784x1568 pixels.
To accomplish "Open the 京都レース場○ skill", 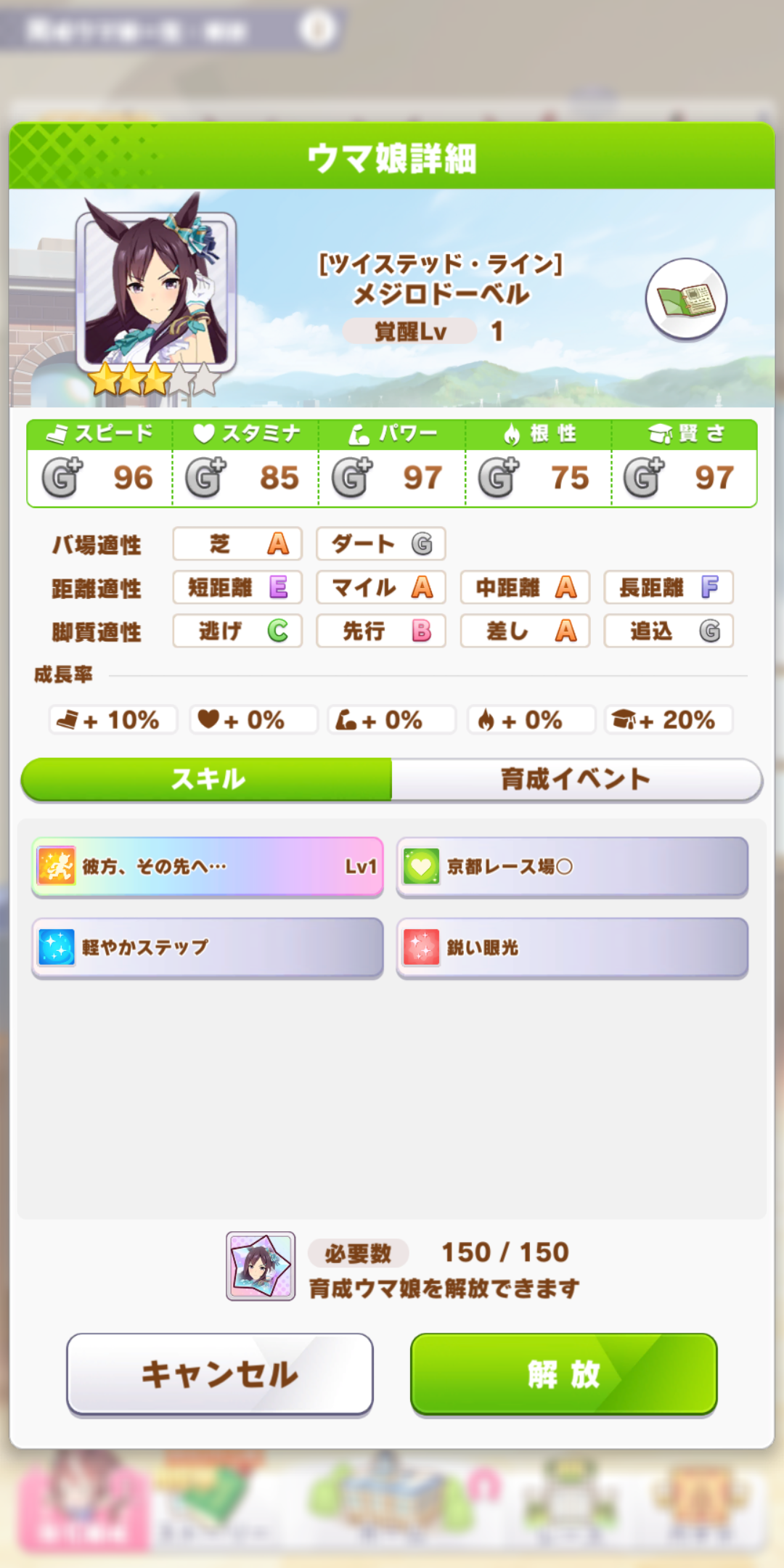I will click(572, 867).
